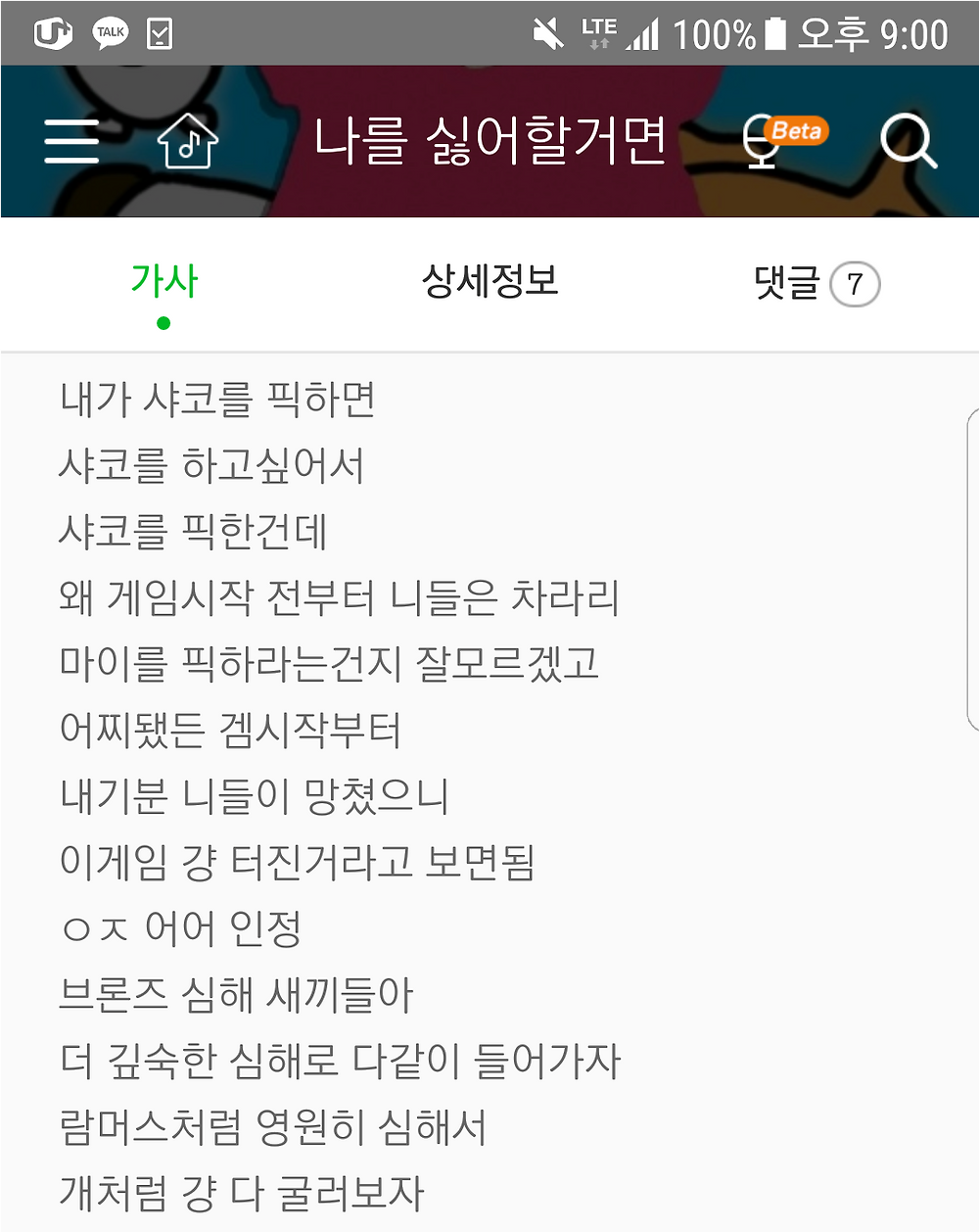Go to the music home icon

pyautogui.click(x=187, y=141)
